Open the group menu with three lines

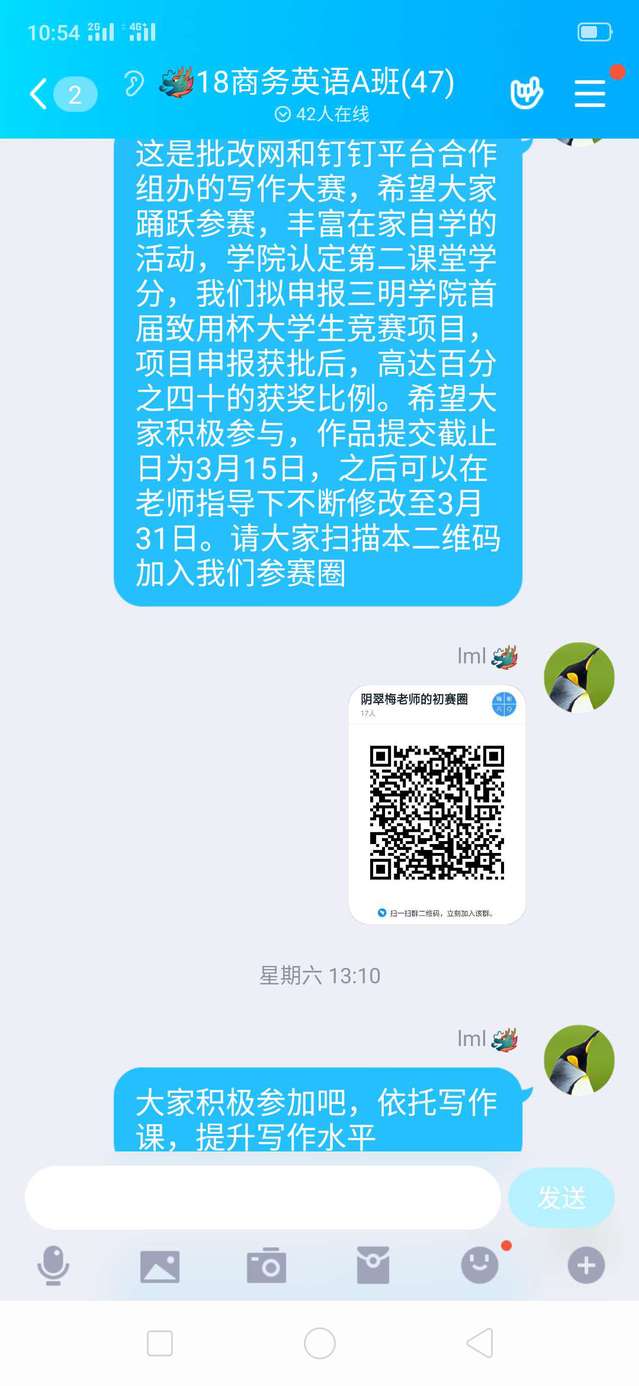pyautogui.click(x=590, y=94)
